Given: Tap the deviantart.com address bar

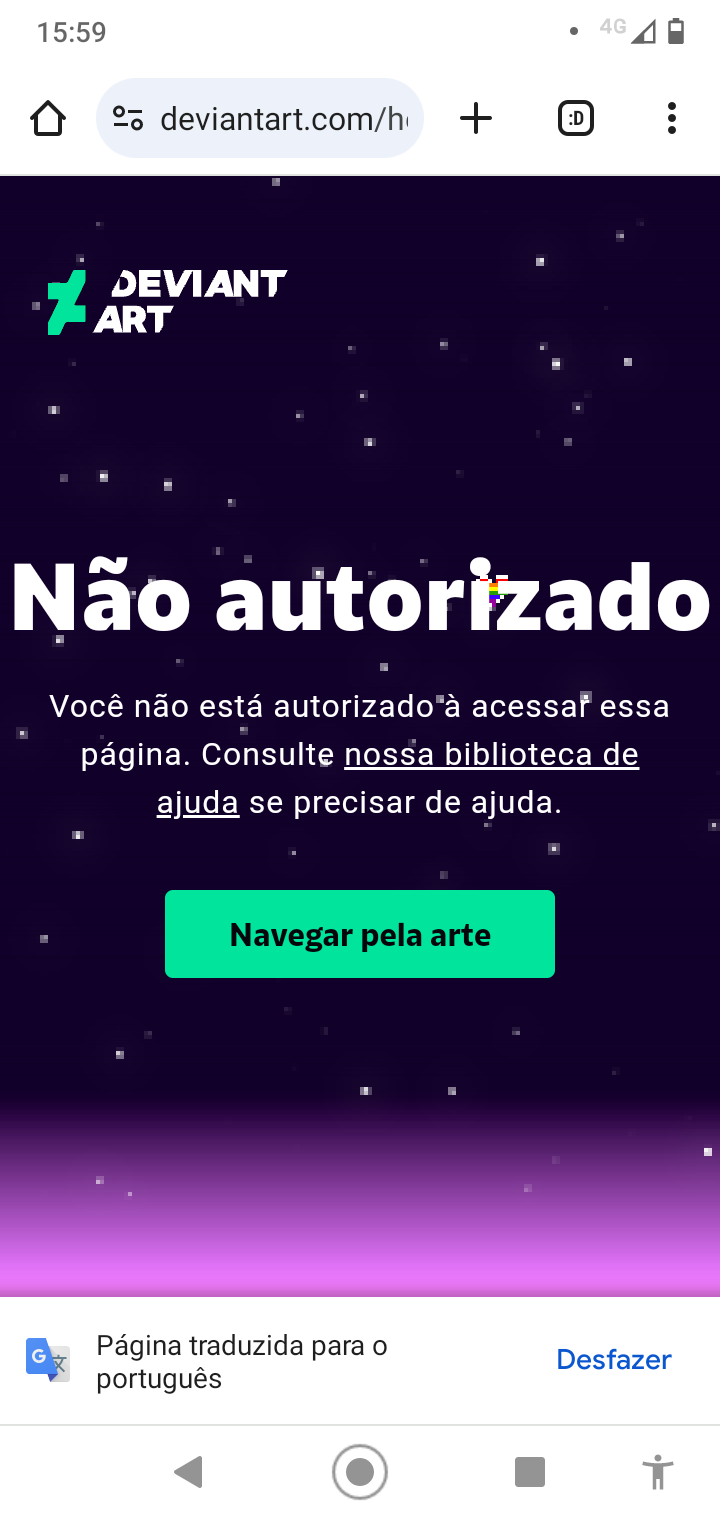Looking at the screenshot, I should tap(284, 120).
